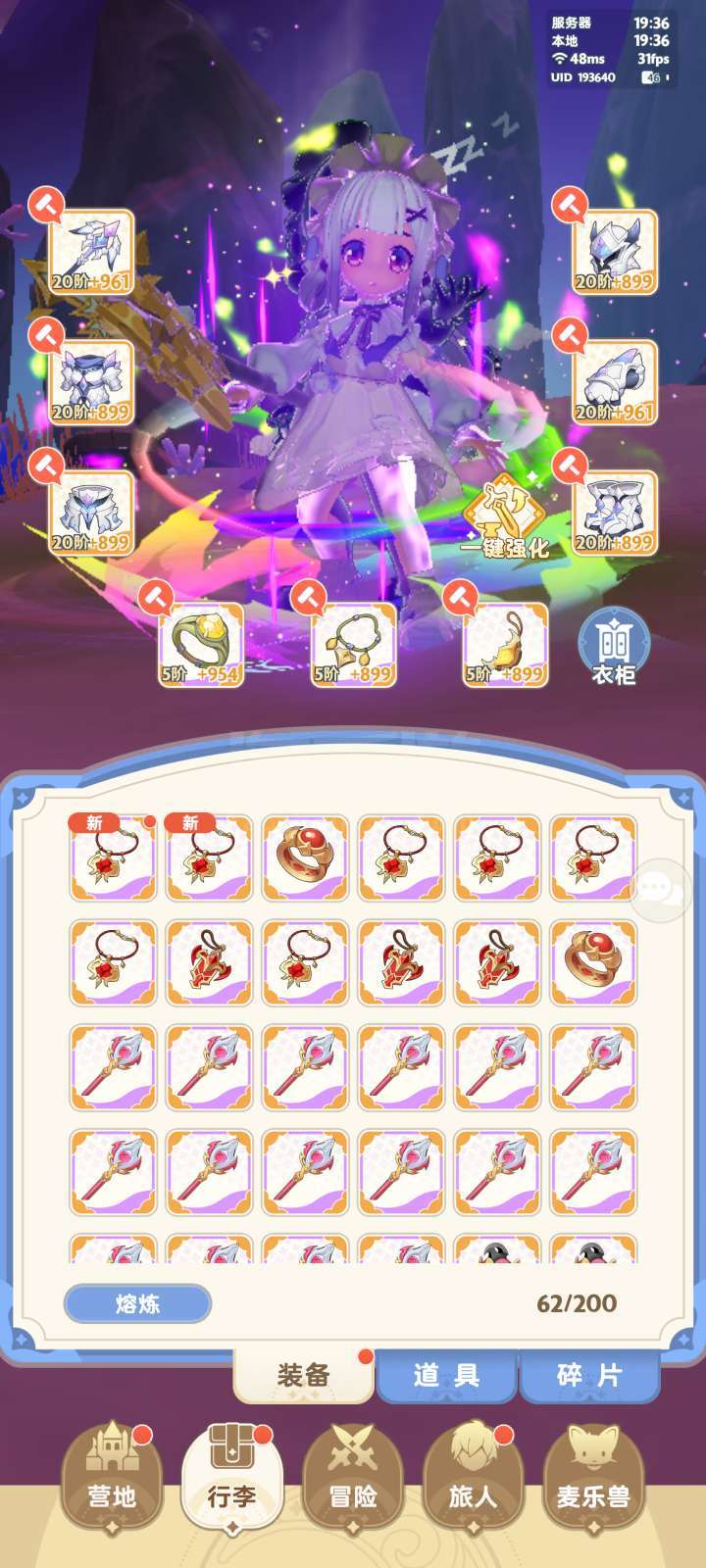The image size is (706, 1568).
Task: Switch to the 碎片 fragments tab
Action: (588, 1375)
